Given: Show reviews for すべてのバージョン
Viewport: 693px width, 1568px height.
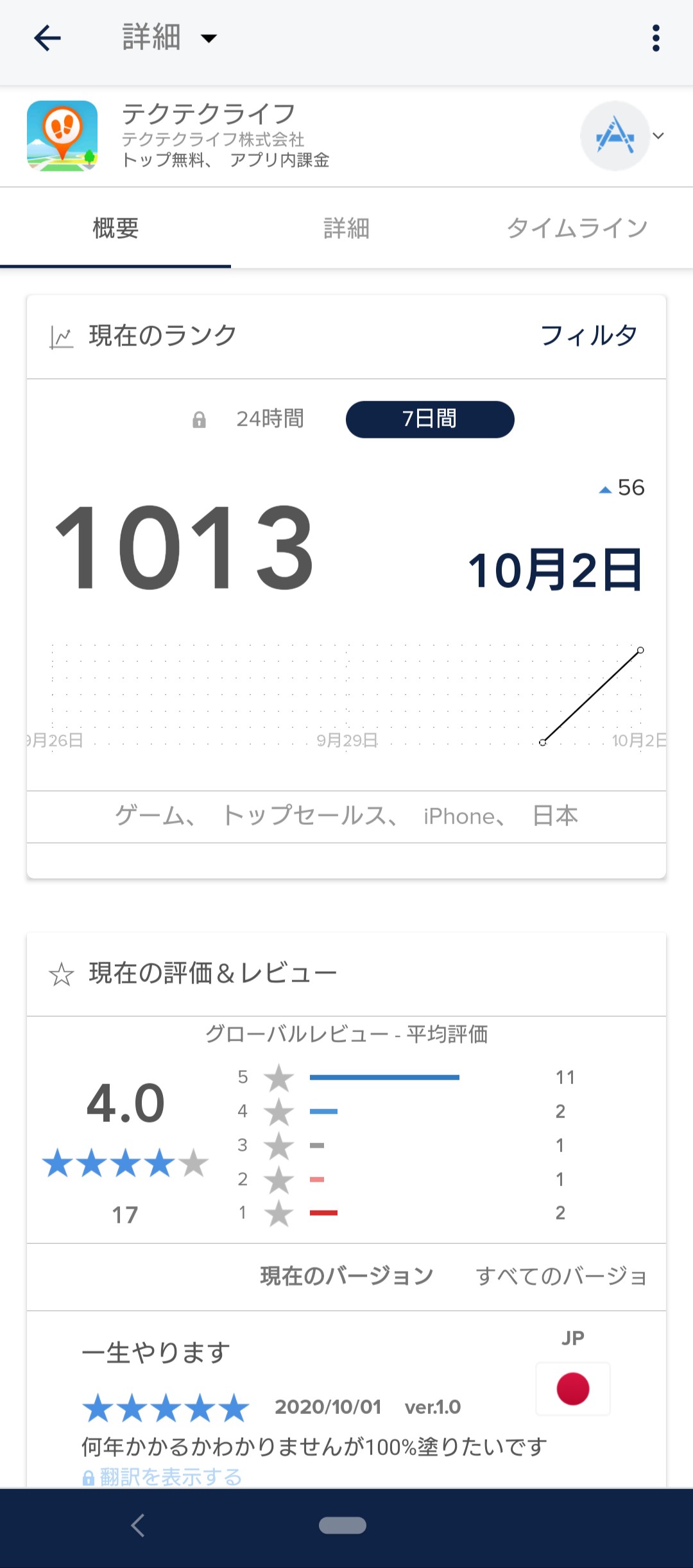Looking at the screenshot, I should click(561, 1276).
